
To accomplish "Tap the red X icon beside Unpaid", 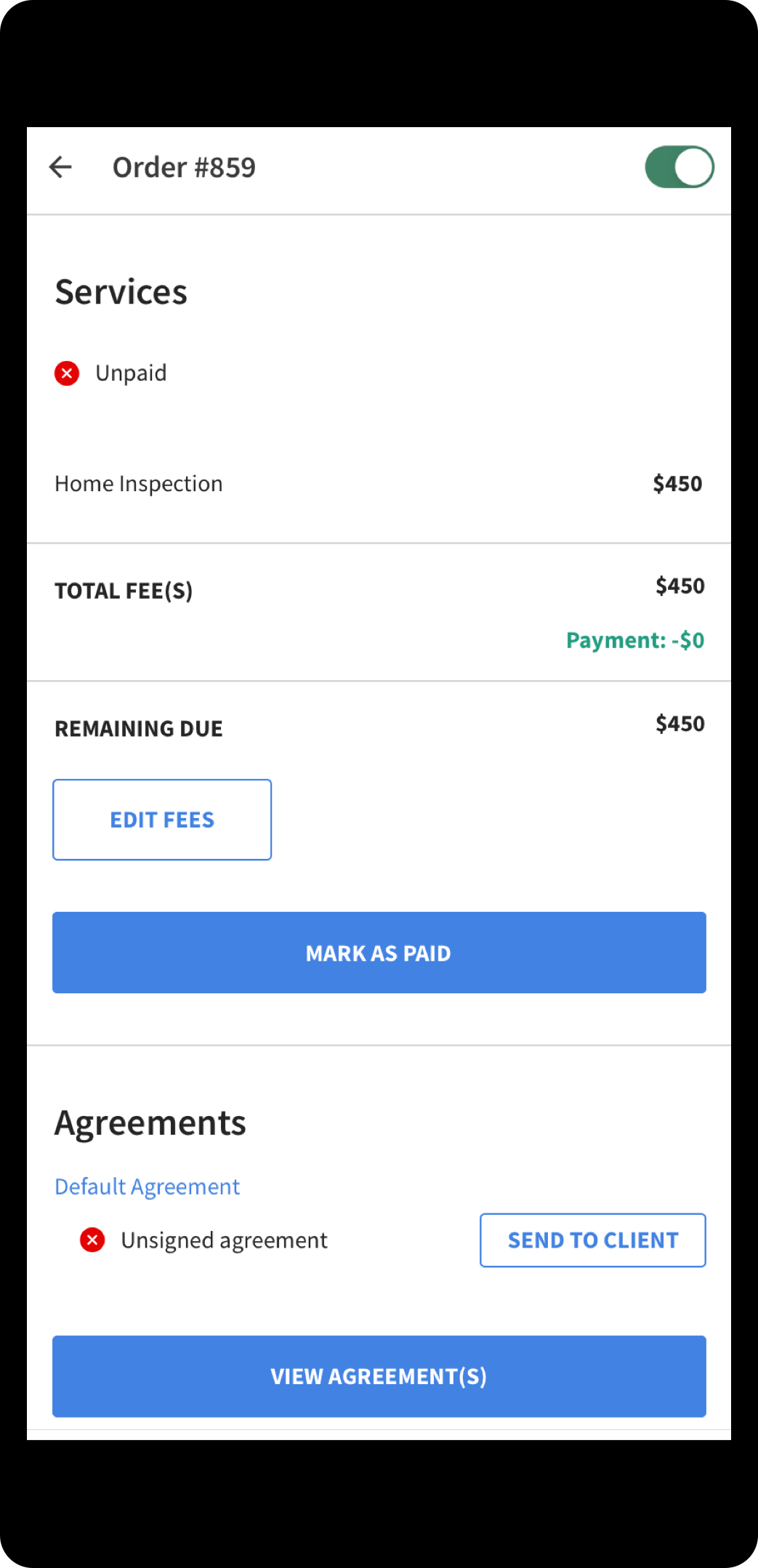I will click(x=66, y=373).
